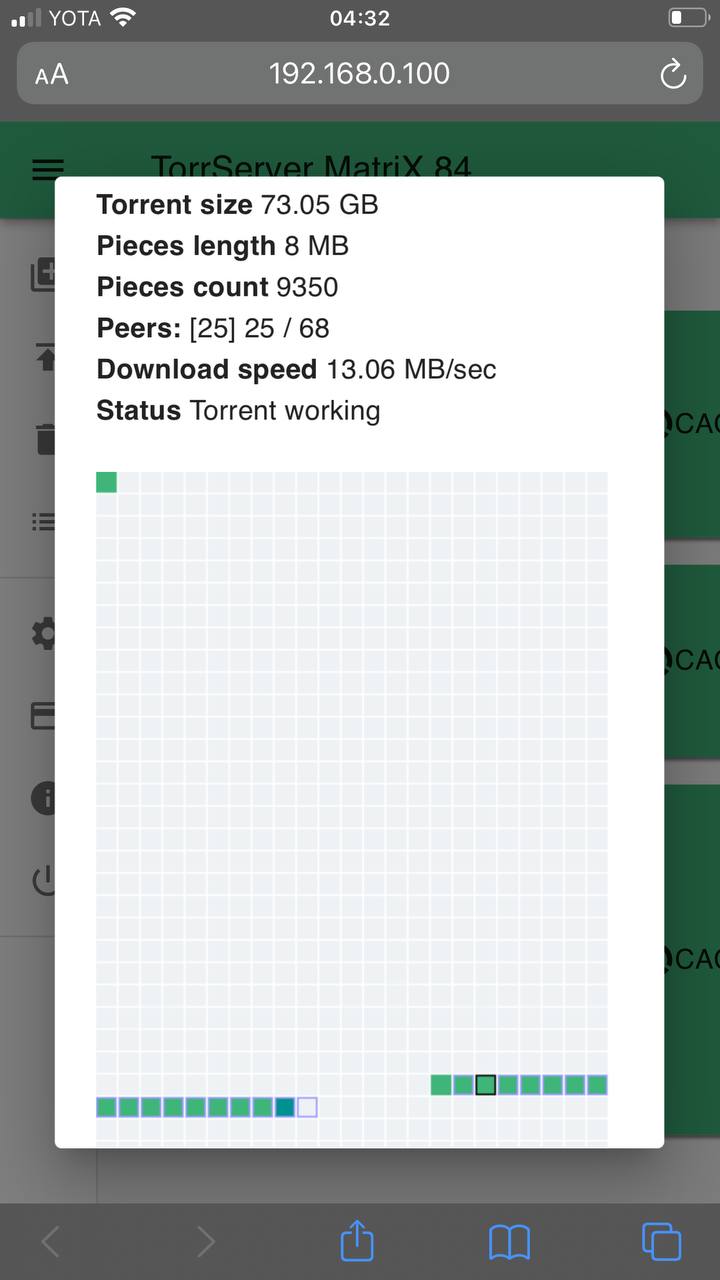Open the AA reader view options

pos(51,75)
